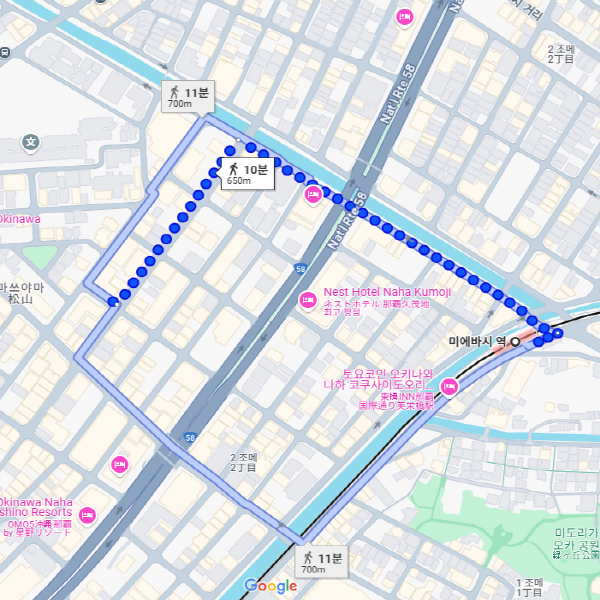Tap the 미에바시 역 station marker
Image resolution: width=600 pixels, height=600 pixels.
(x=516, y=342)
